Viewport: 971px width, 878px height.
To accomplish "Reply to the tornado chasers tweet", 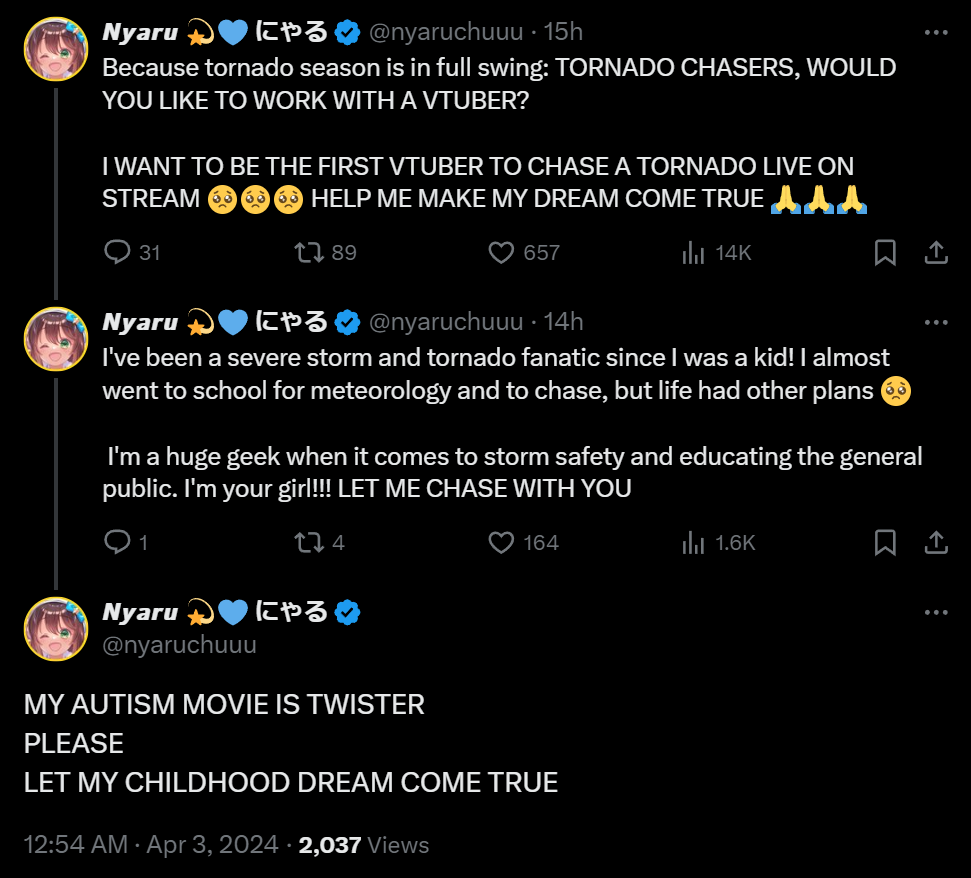I will [118, 252].
